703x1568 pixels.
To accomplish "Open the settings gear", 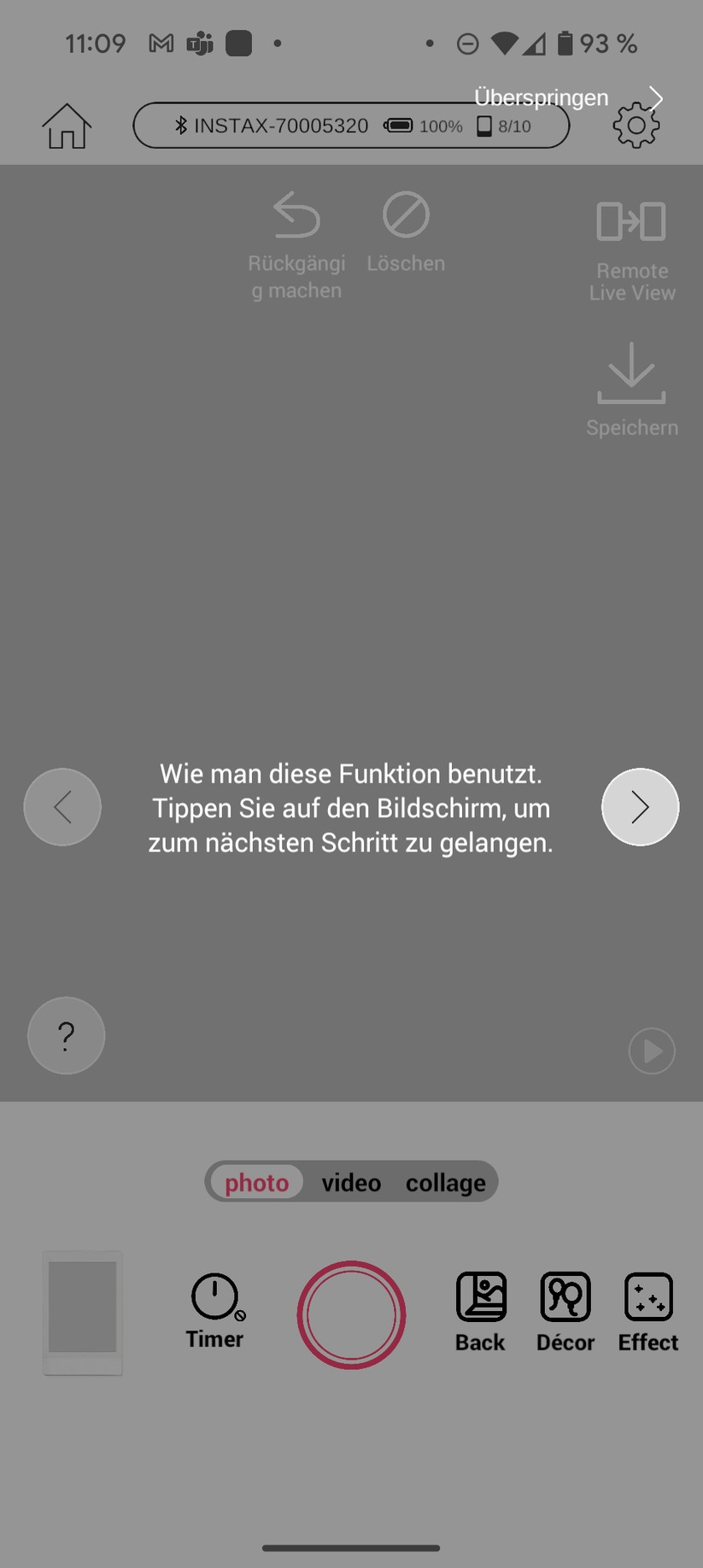I will click(636, 126).
